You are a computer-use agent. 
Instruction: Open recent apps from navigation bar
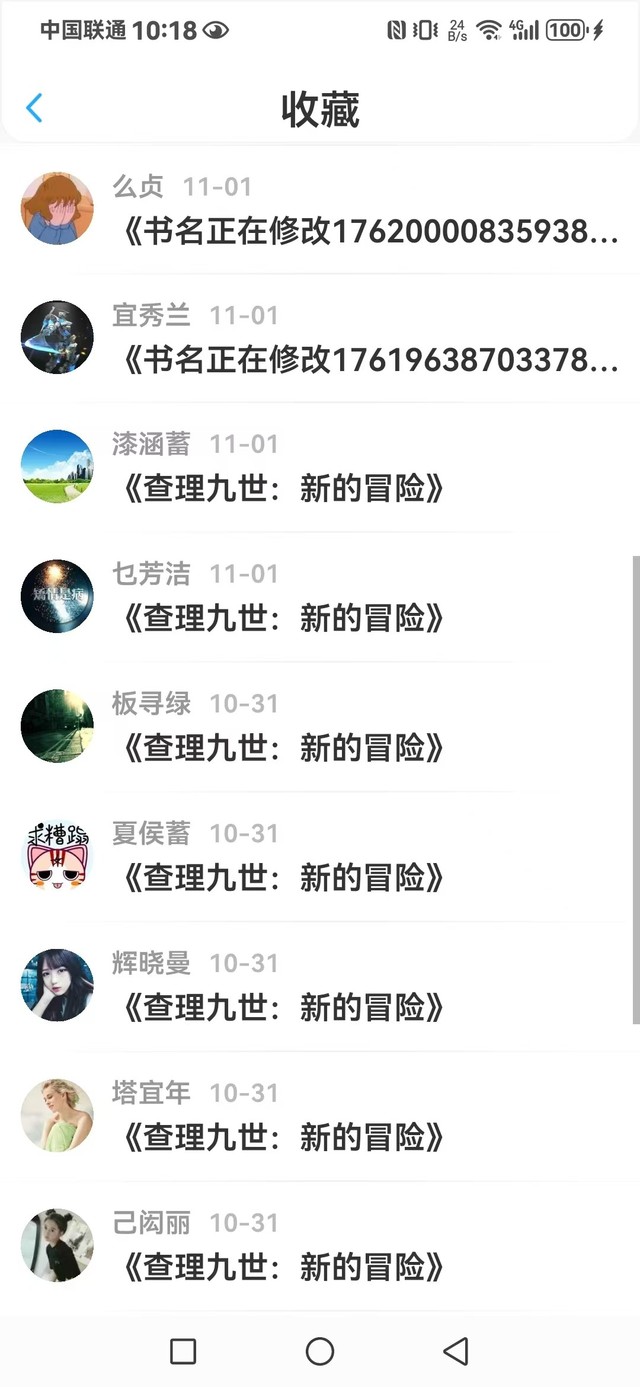183,1352
